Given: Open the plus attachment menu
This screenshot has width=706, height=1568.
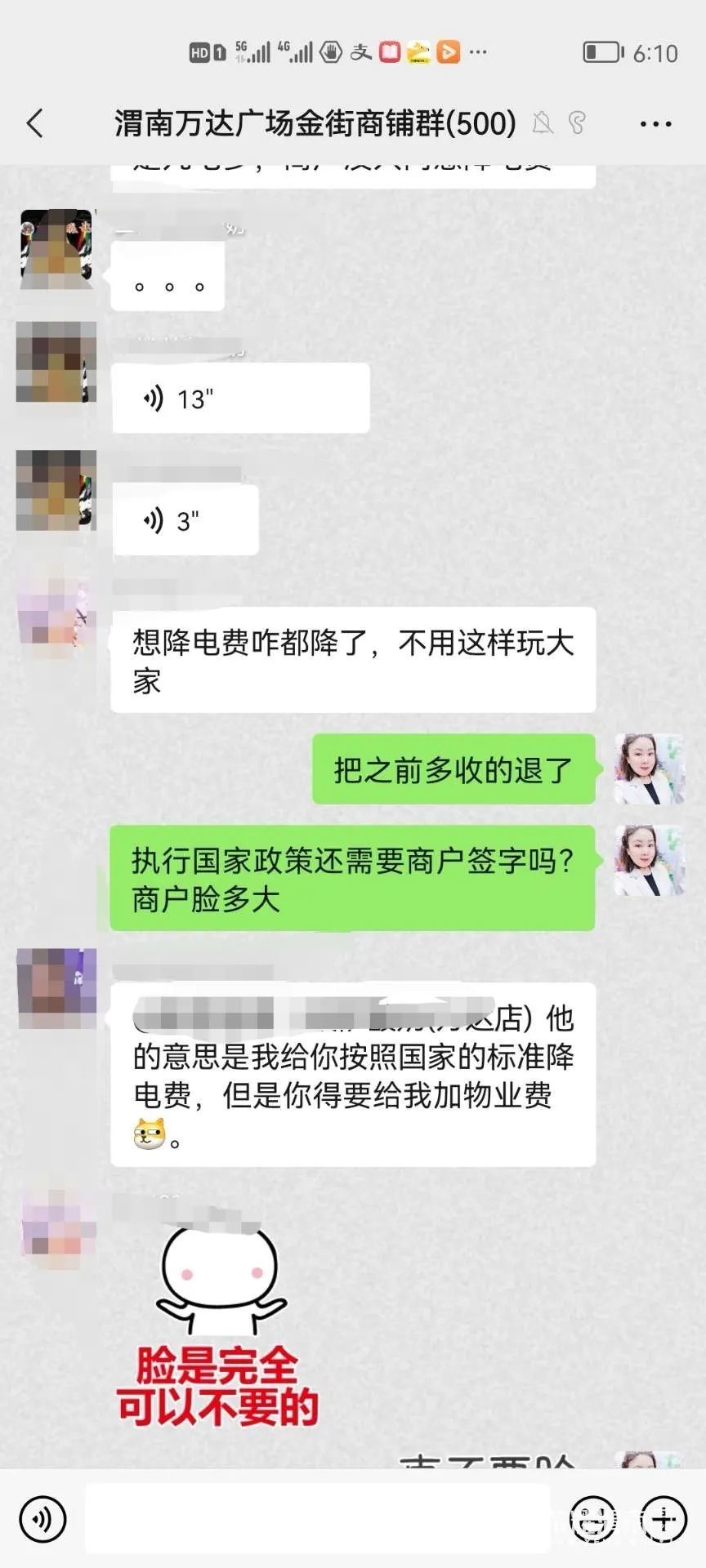Looking at the screenshot, I should (664, 1518).
